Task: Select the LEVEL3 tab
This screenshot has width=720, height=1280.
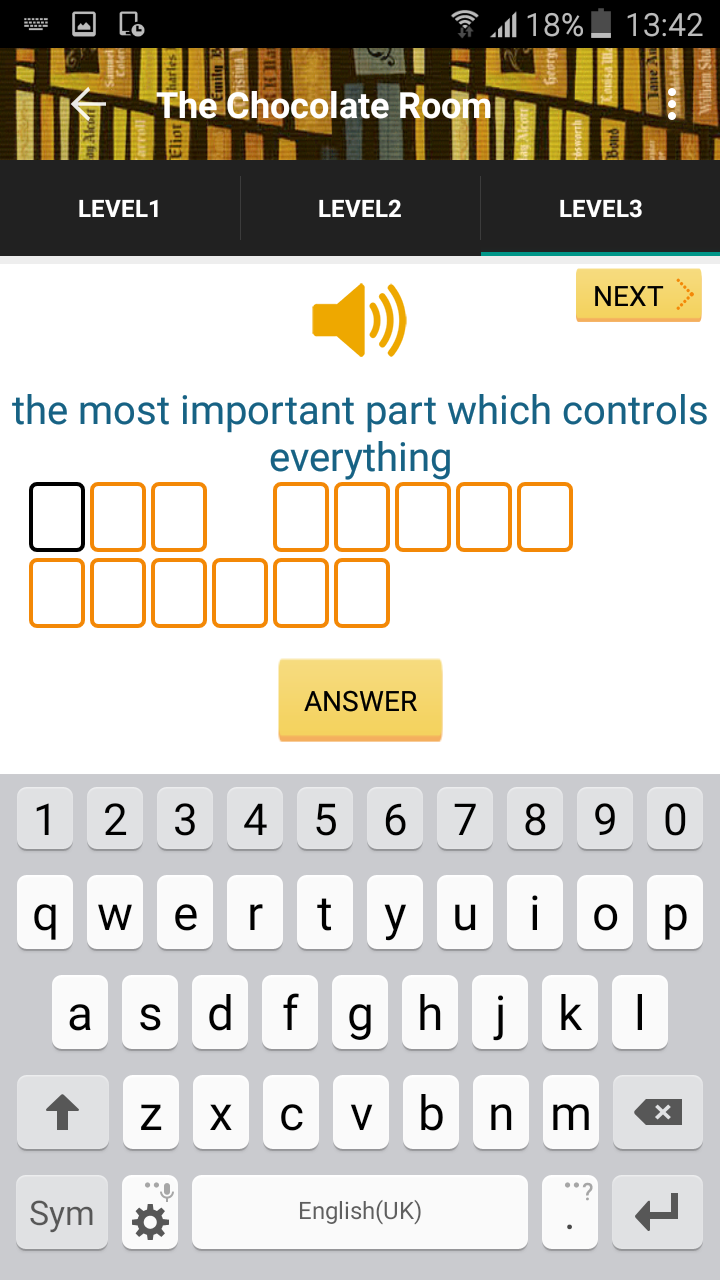Action: 600,209
